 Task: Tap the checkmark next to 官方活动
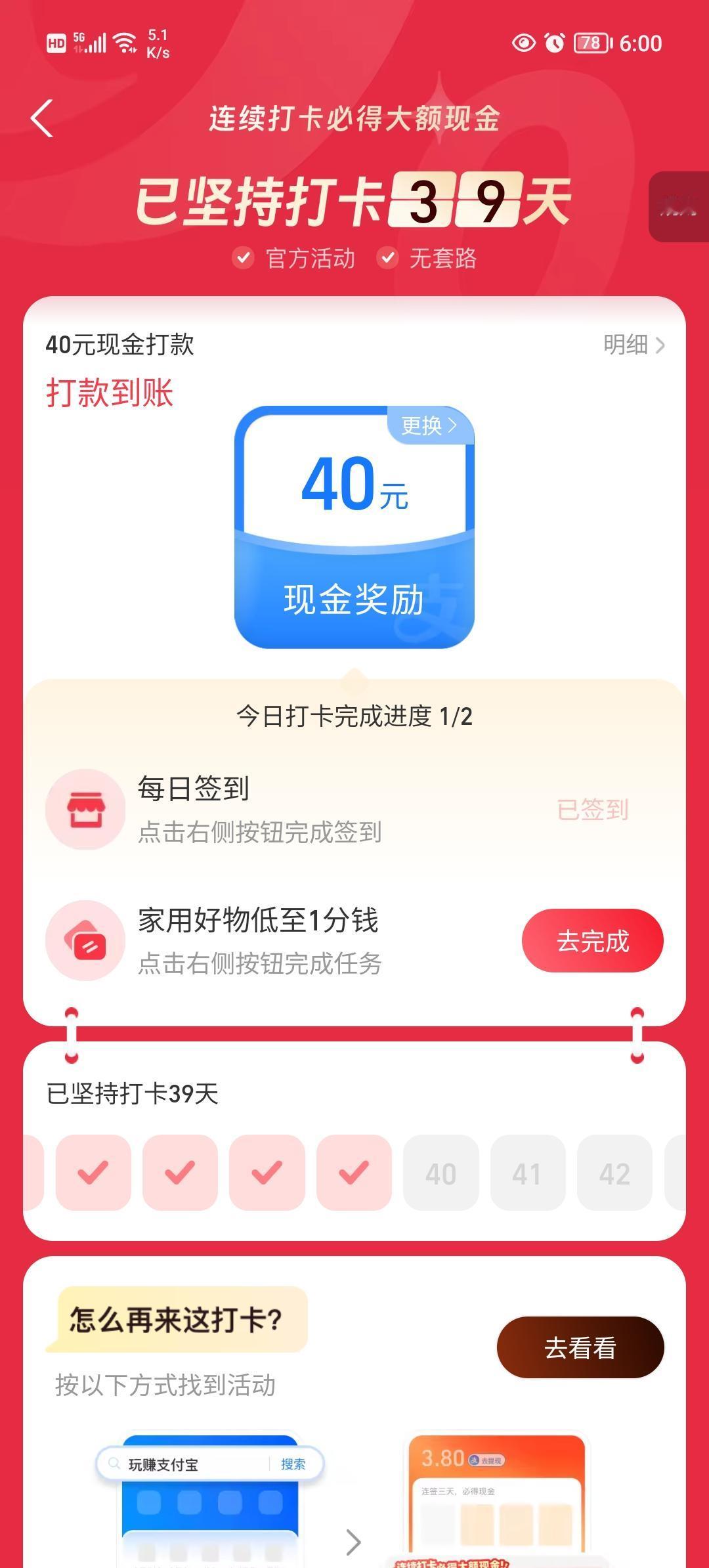[244, 259]
